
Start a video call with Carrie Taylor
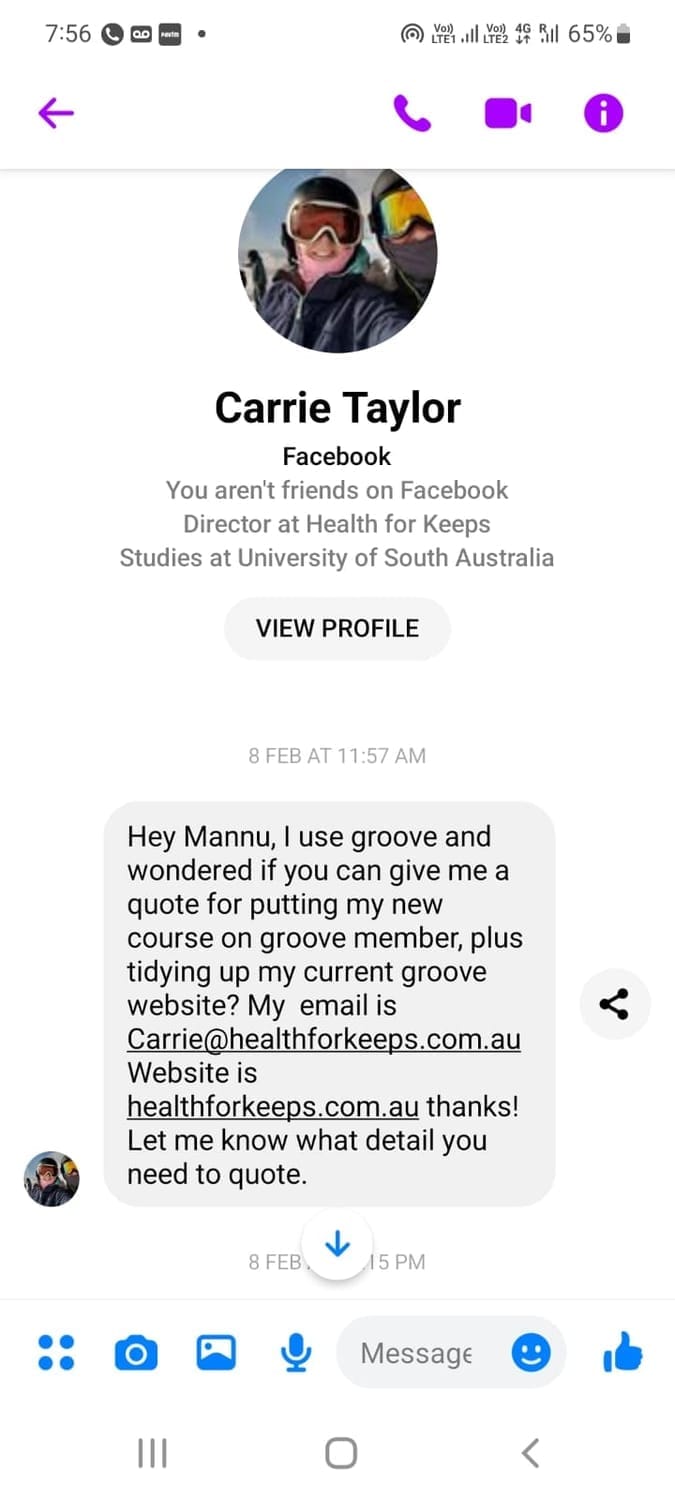click(x=508, y=114)
